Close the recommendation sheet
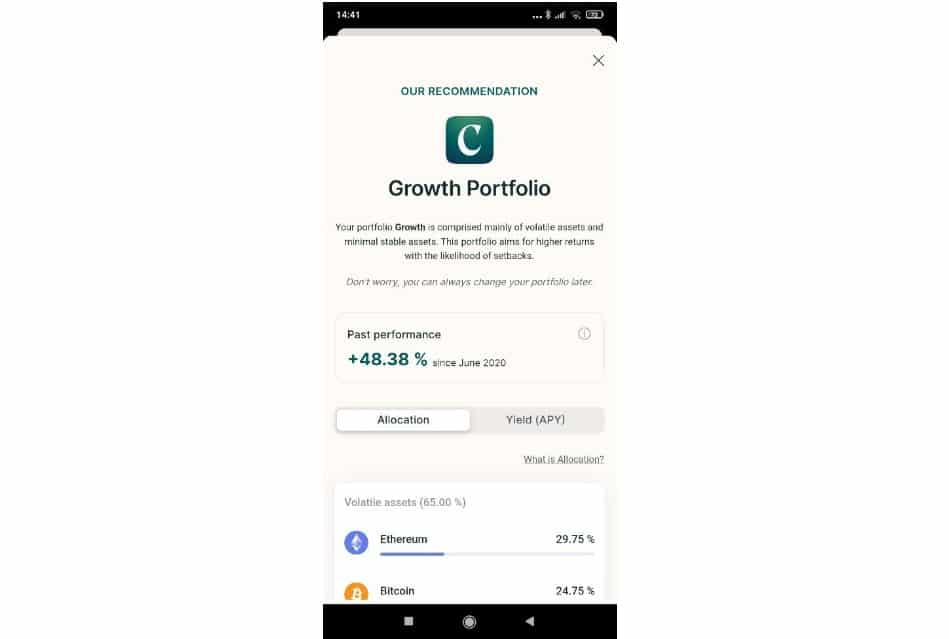 (598, 60)
